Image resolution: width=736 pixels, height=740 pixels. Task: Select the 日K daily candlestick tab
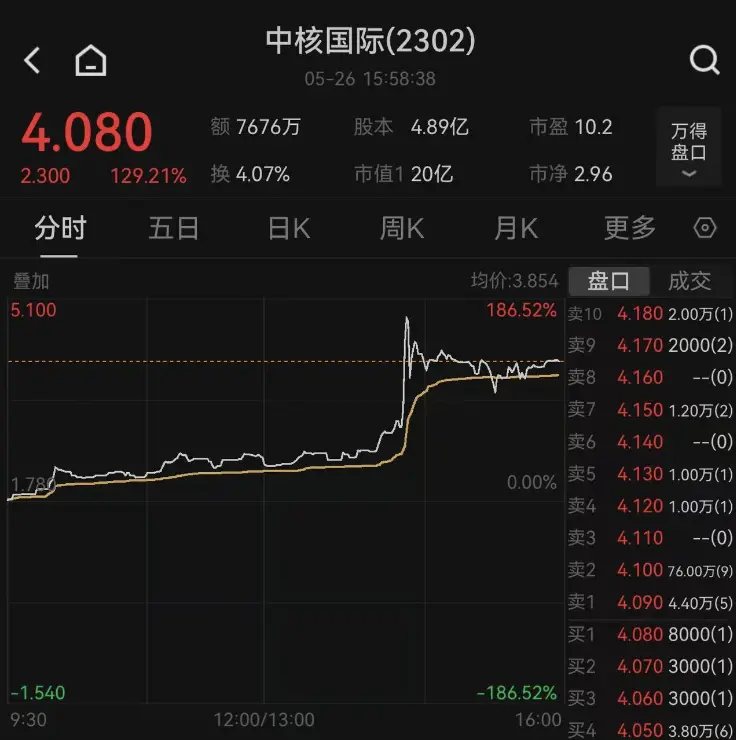click(x=287, y=229)
